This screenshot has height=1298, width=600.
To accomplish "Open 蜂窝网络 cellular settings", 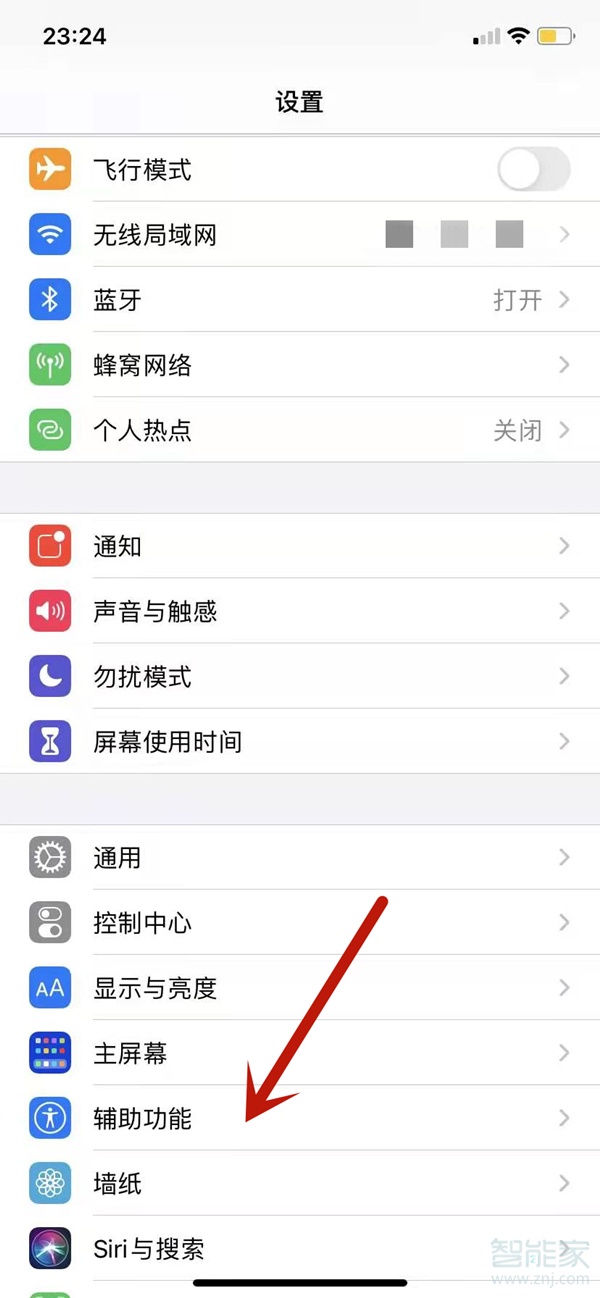I will coord(300,365).
